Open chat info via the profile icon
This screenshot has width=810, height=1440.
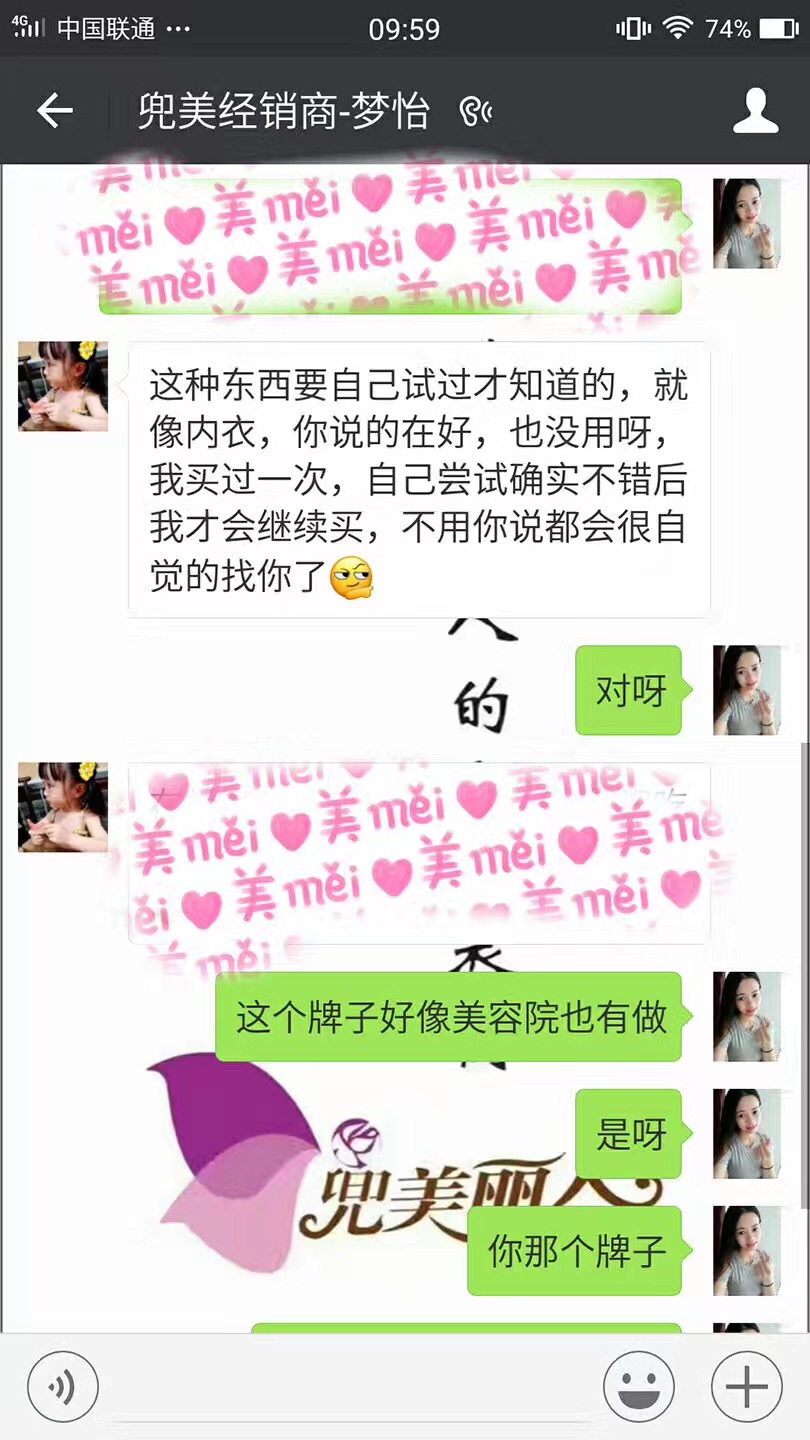coord(755,111)
